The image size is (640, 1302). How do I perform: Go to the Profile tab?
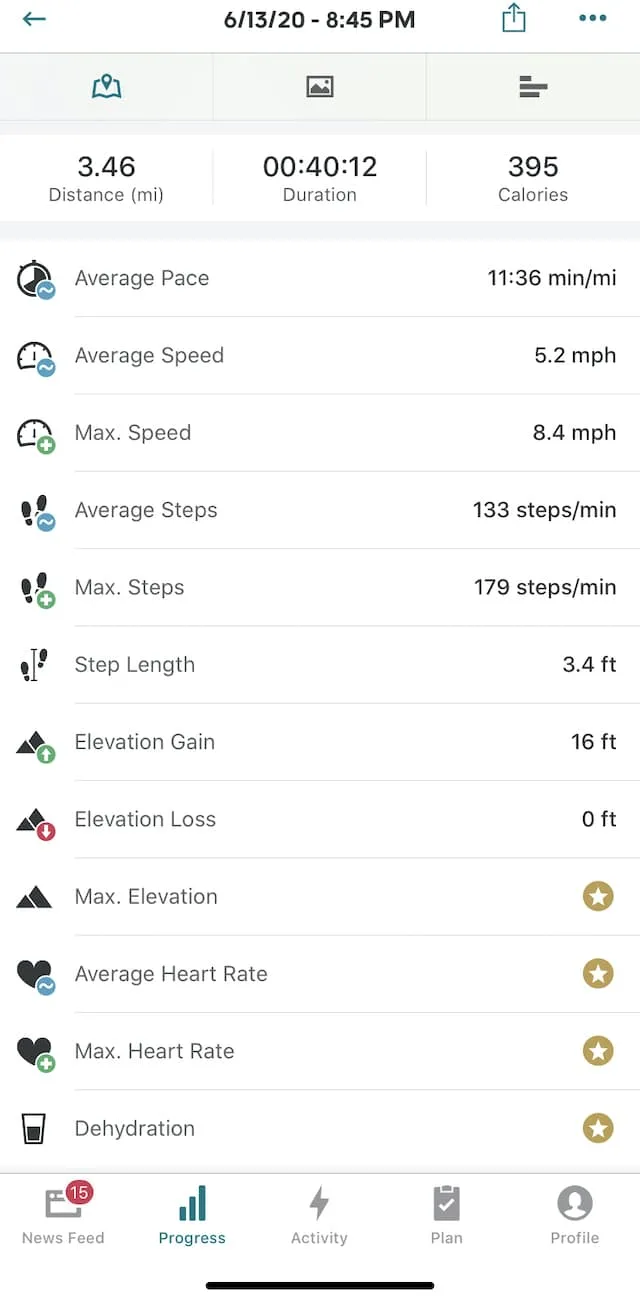575,1213
